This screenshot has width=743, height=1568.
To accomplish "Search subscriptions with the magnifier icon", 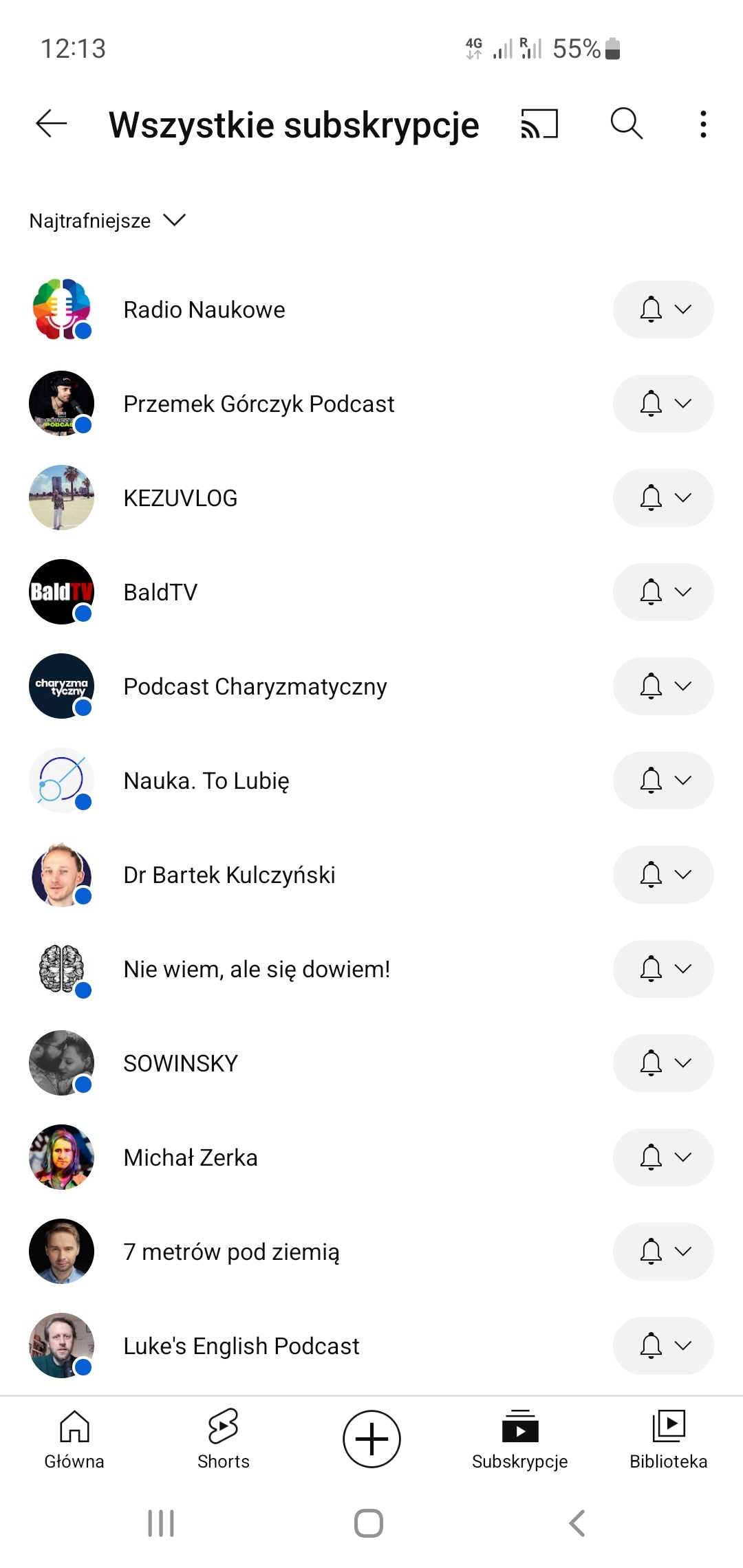I will pyautogui.click(x=626, y=124).
